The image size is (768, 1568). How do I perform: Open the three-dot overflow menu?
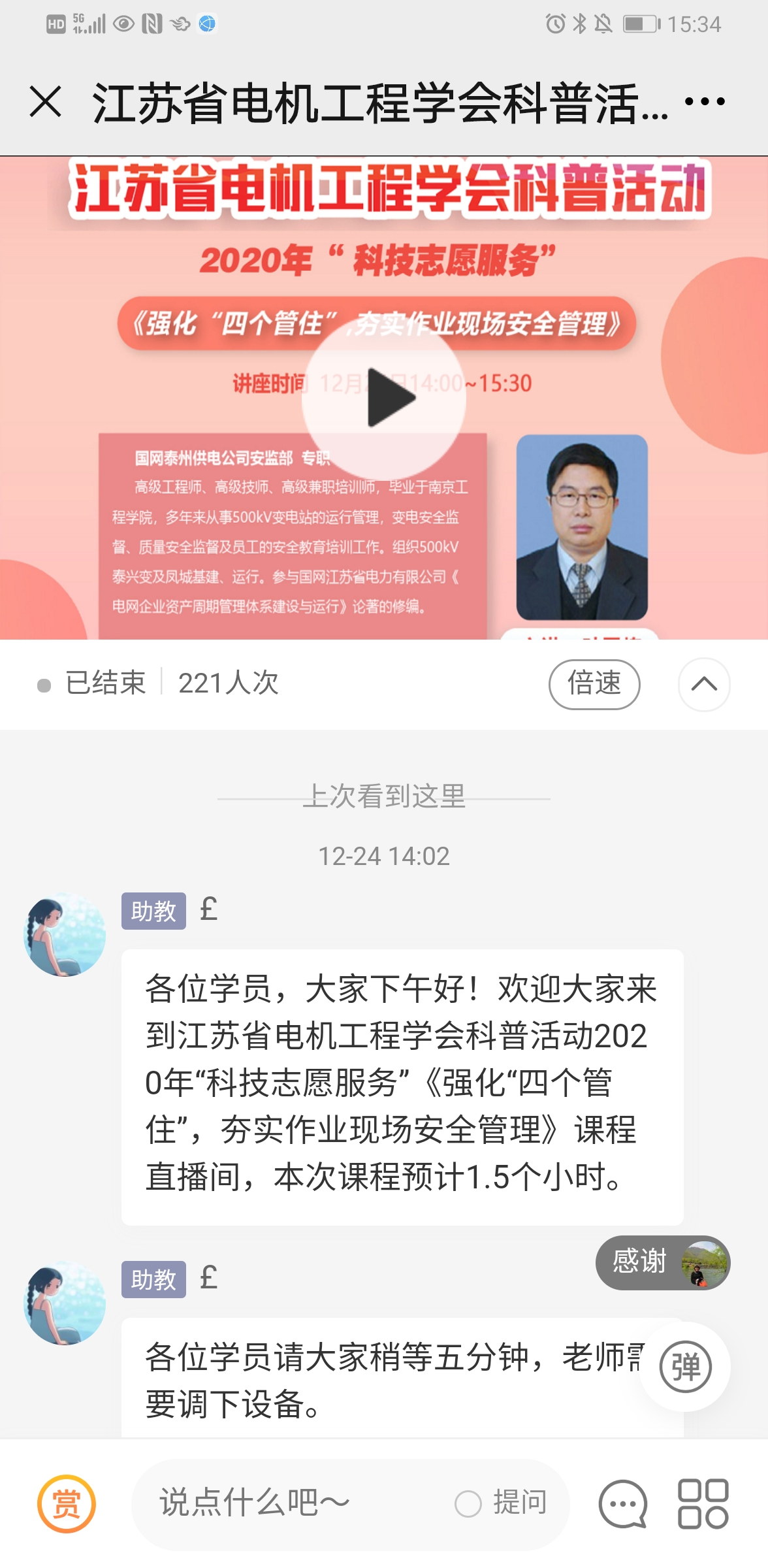[705, 102]
